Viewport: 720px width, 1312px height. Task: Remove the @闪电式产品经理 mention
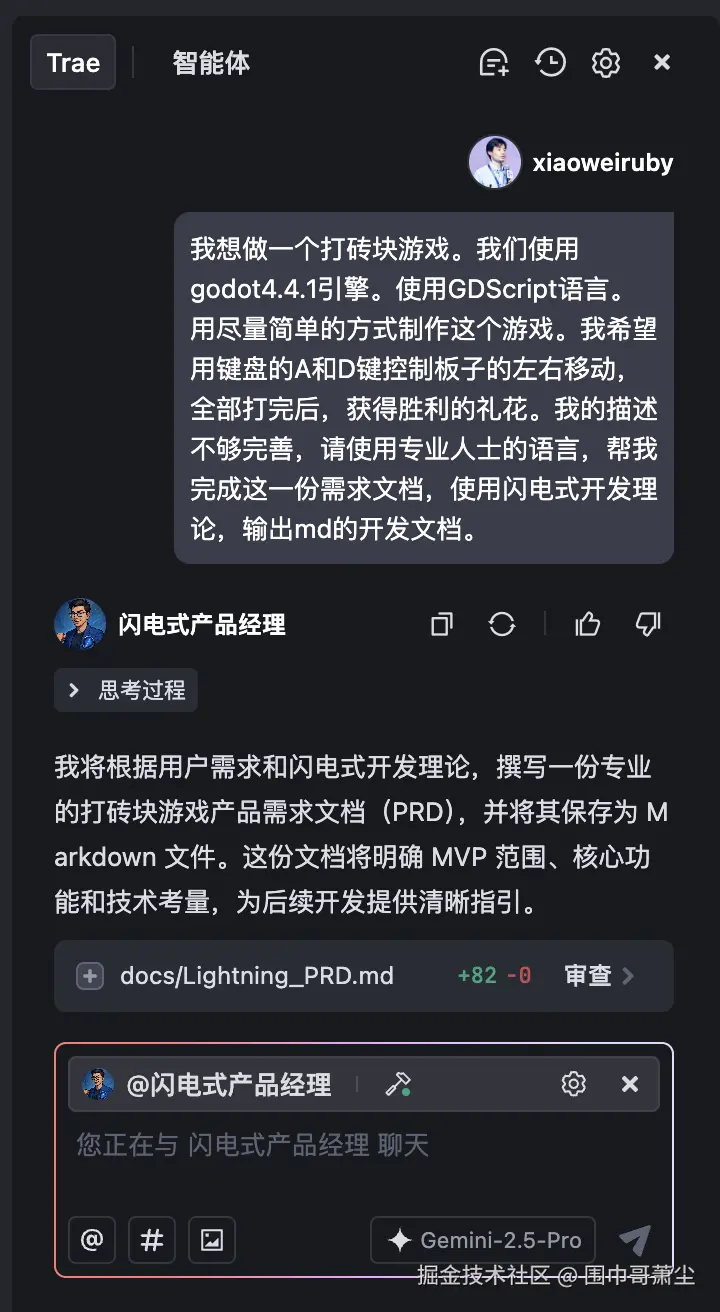click(x=630, y=1084)
